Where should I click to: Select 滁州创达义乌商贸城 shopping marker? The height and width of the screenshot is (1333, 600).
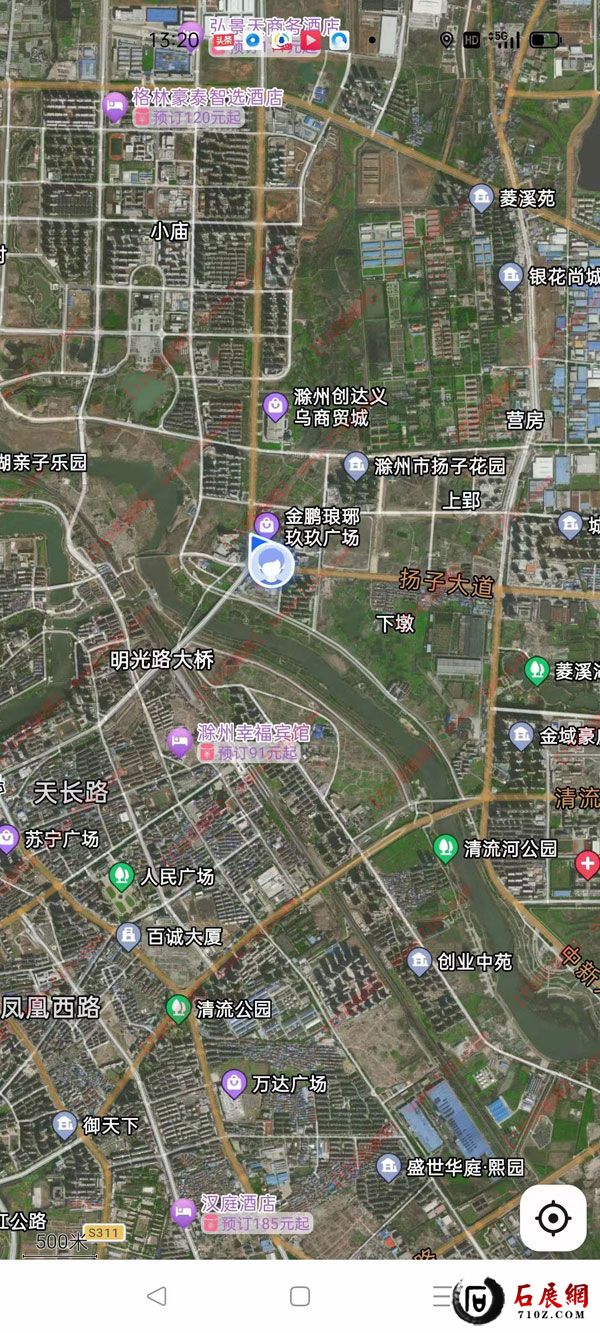[275, 405]
